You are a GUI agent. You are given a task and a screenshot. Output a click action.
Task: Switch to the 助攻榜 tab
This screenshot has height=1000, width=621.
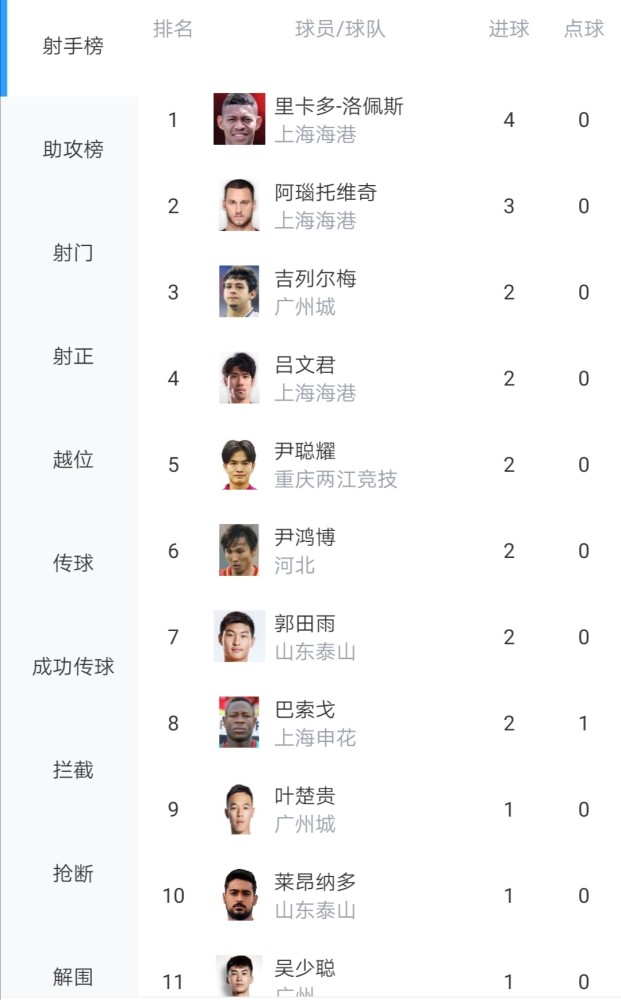pyautogui.click(x=72, y=150)
